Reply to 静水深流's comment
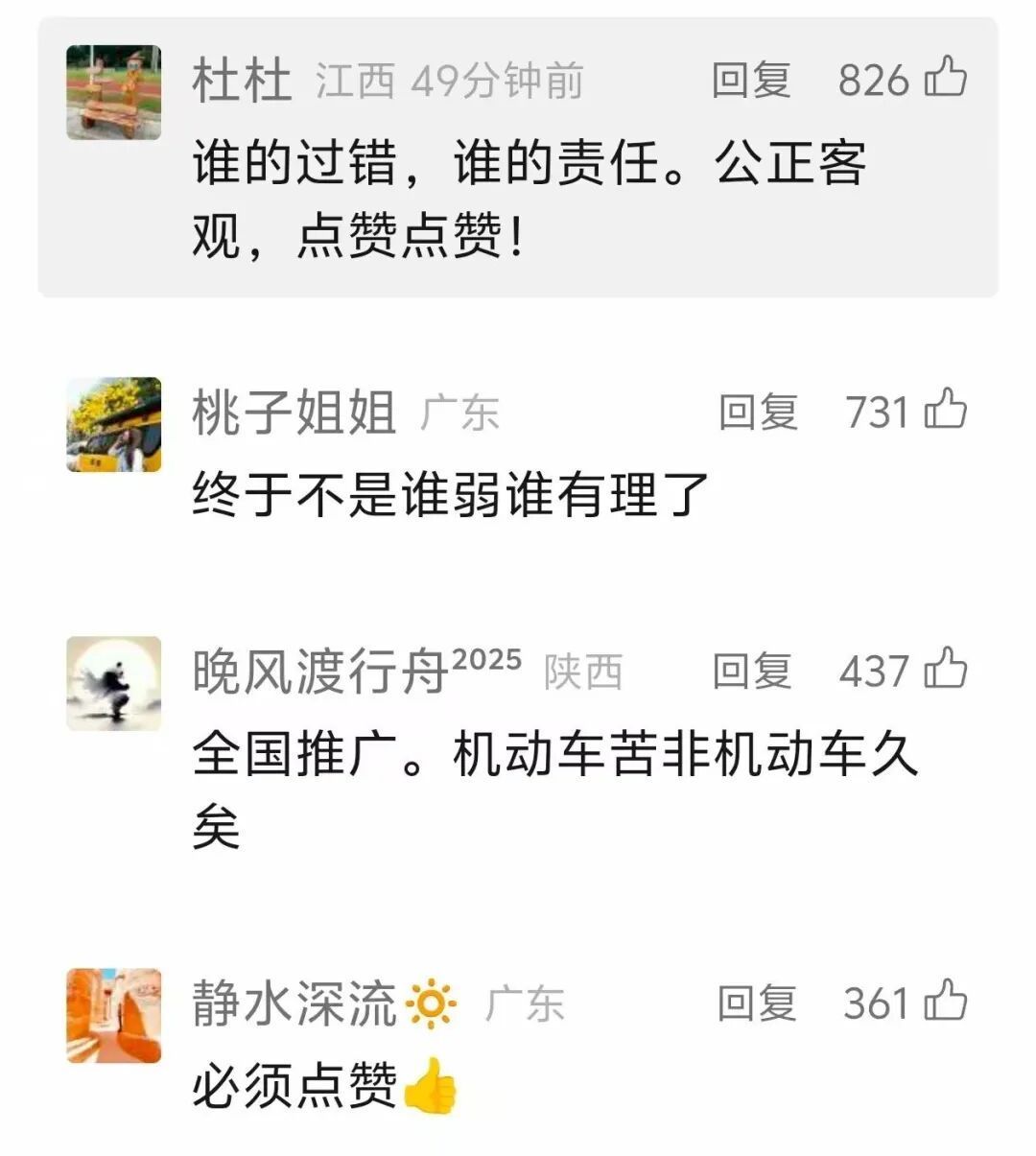Viewport: 1036px width, 1156px height. pos(757,1003)
